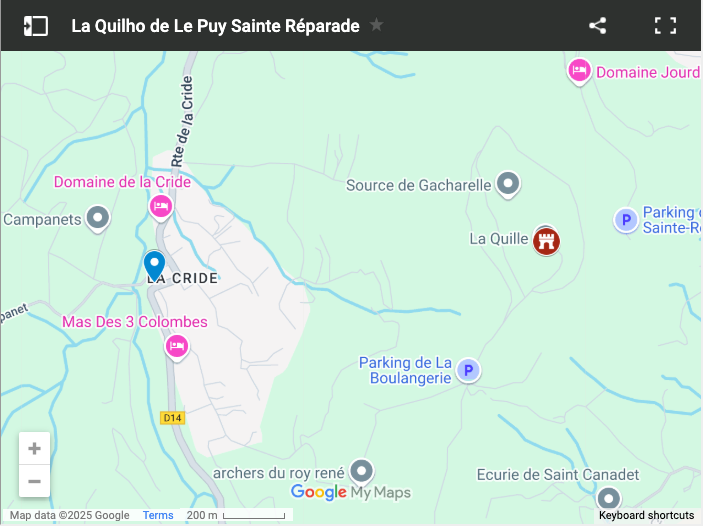704x526 pixels.
Task: Open the map legend side panel
Action: click(x=36, y=26)
